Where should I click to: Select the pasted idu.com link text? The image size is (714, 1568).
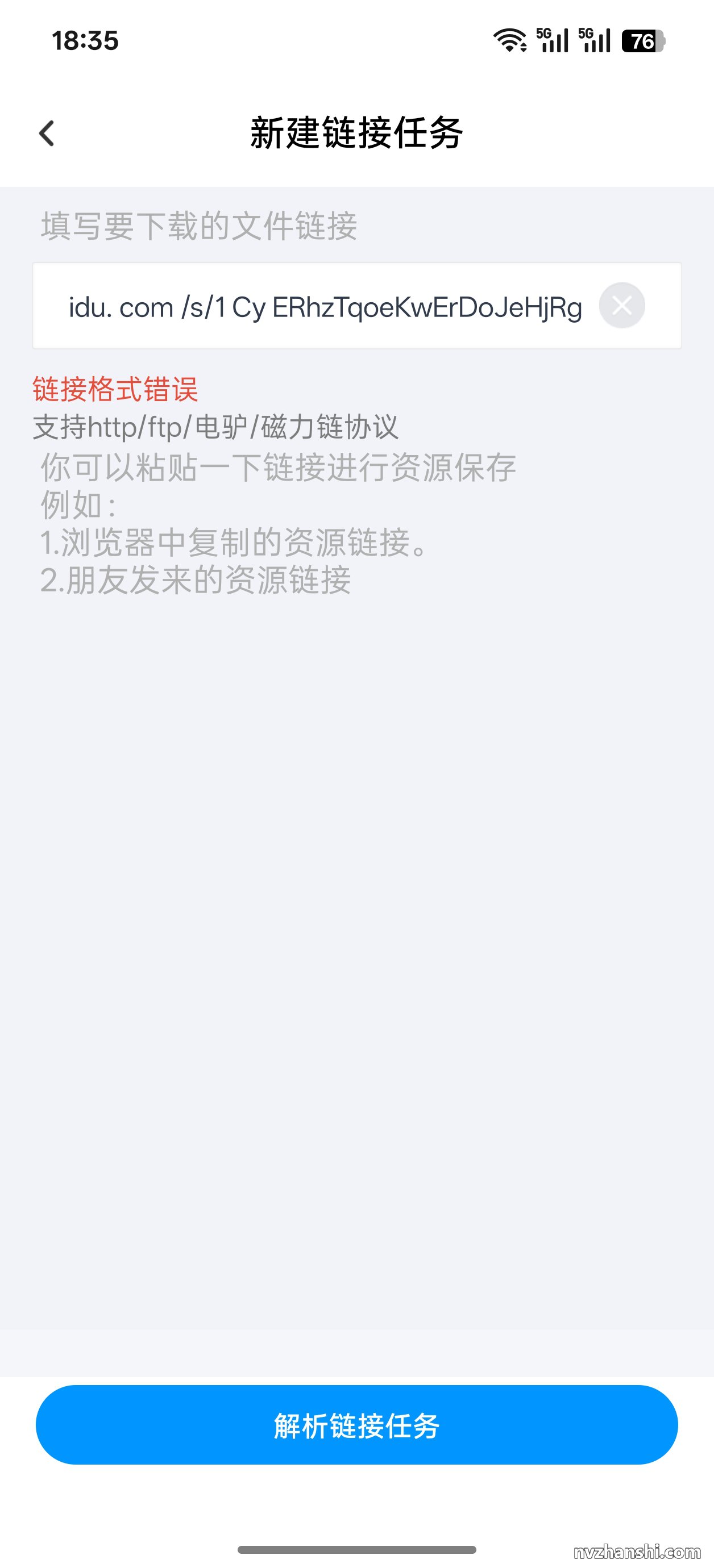[325, 306]
